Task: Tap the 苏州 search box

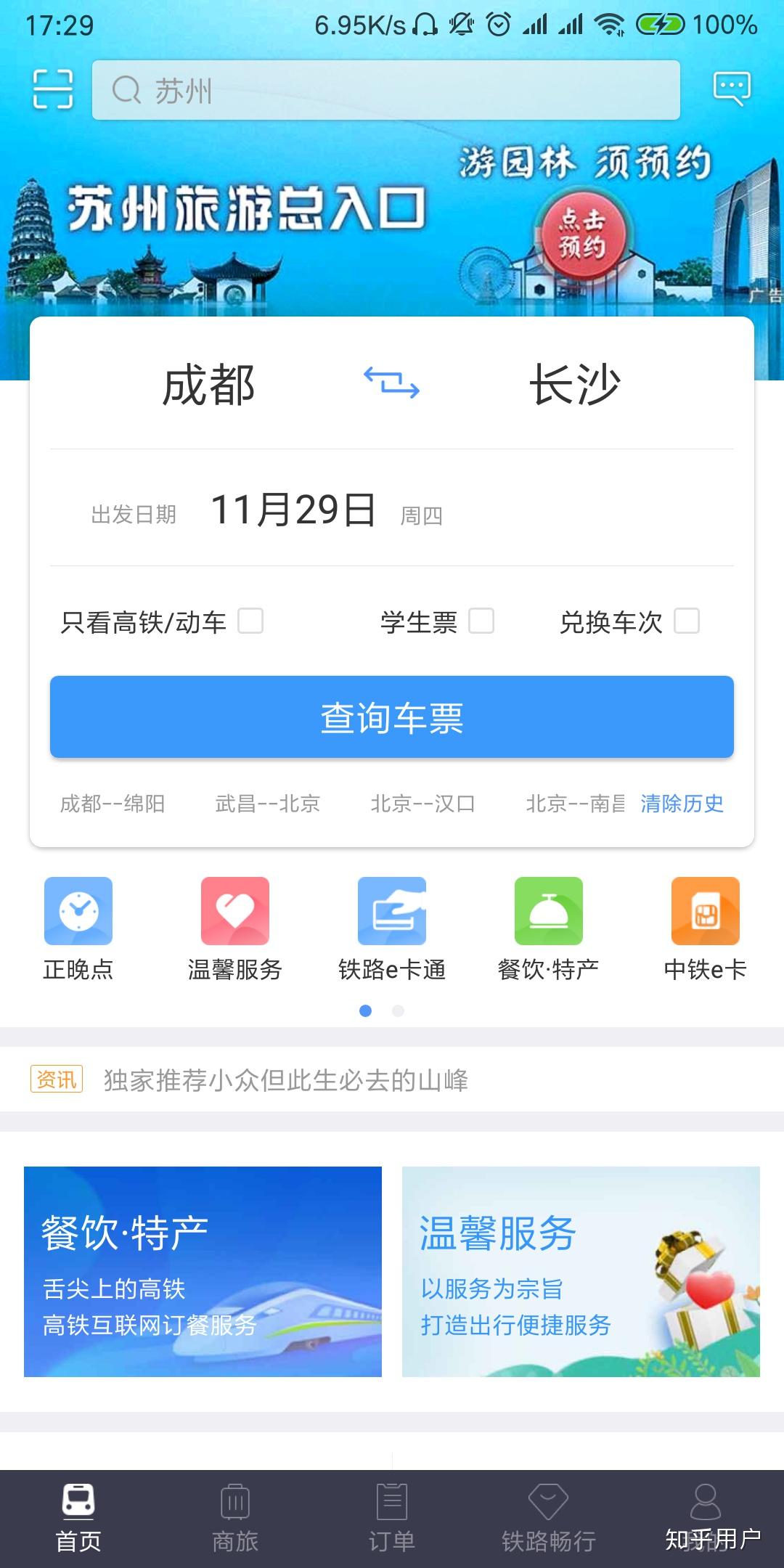Action: coord(385,90)
